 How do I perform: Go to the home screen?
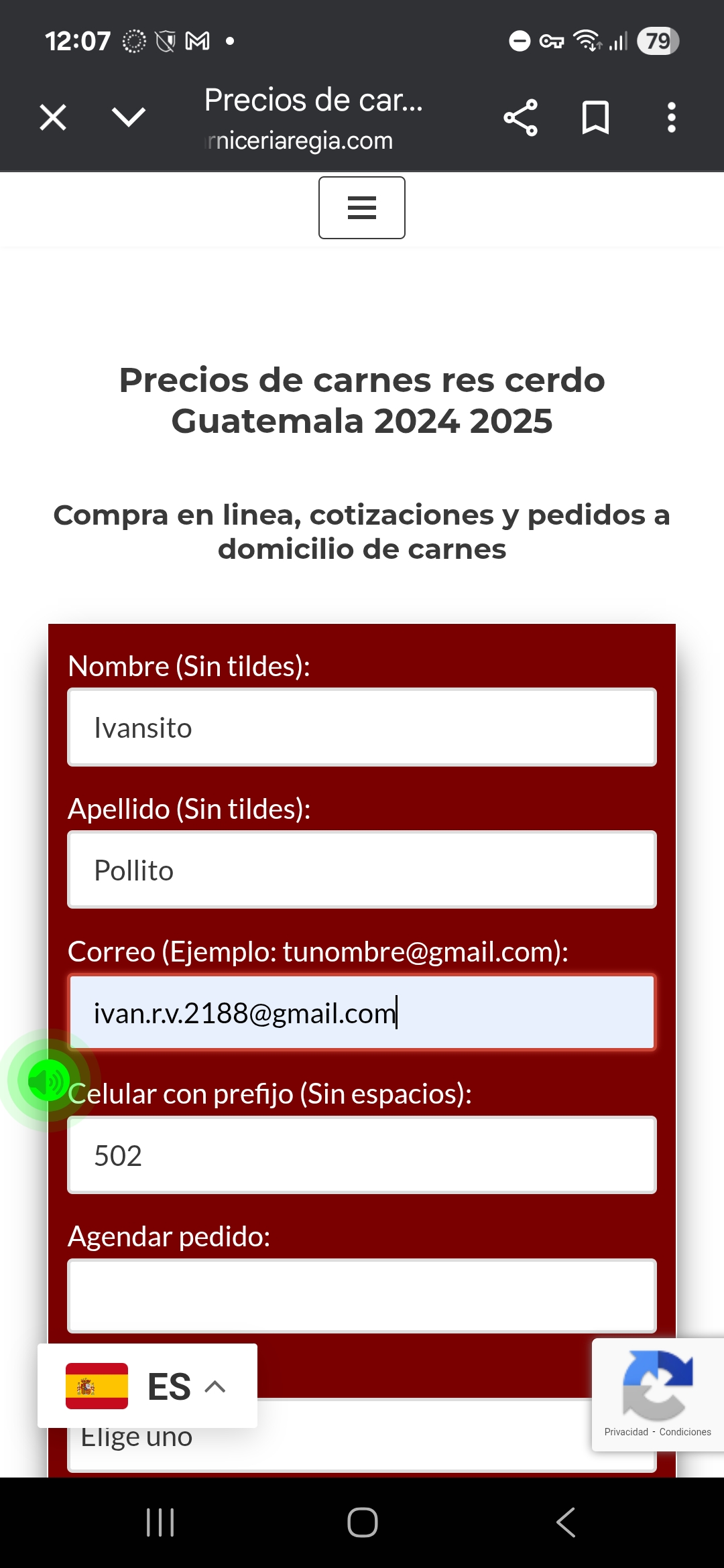pos(362,1522)
